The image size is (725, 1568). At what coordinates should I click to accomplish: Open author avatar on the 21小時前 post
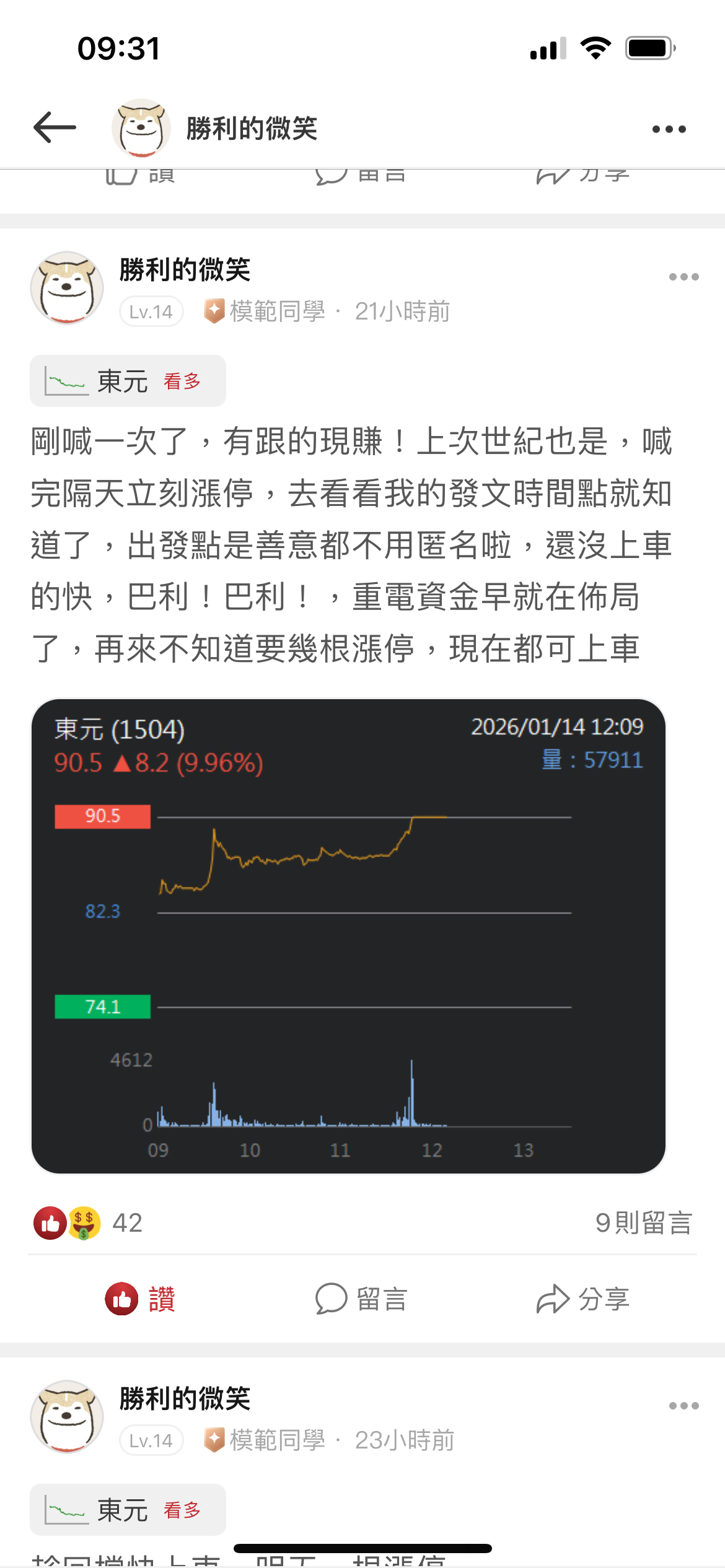67,288
